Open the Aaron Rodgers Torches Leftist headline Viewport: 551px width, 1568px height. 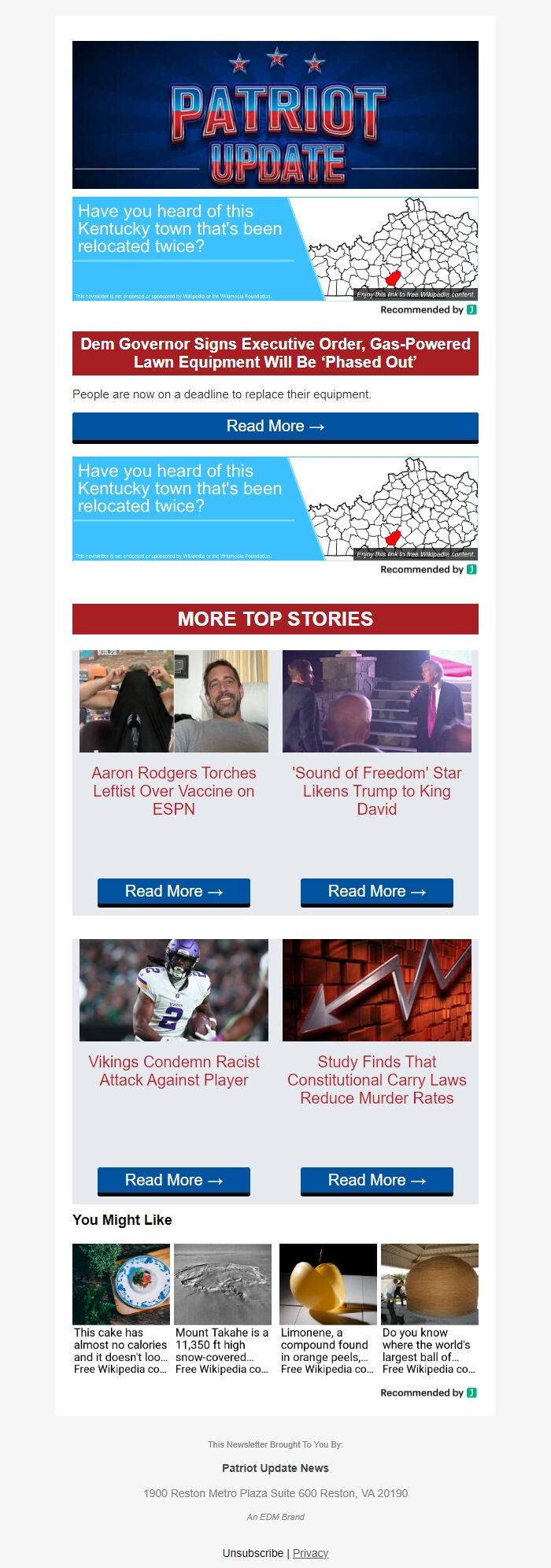pyautogui.click(x=173, y=790)
